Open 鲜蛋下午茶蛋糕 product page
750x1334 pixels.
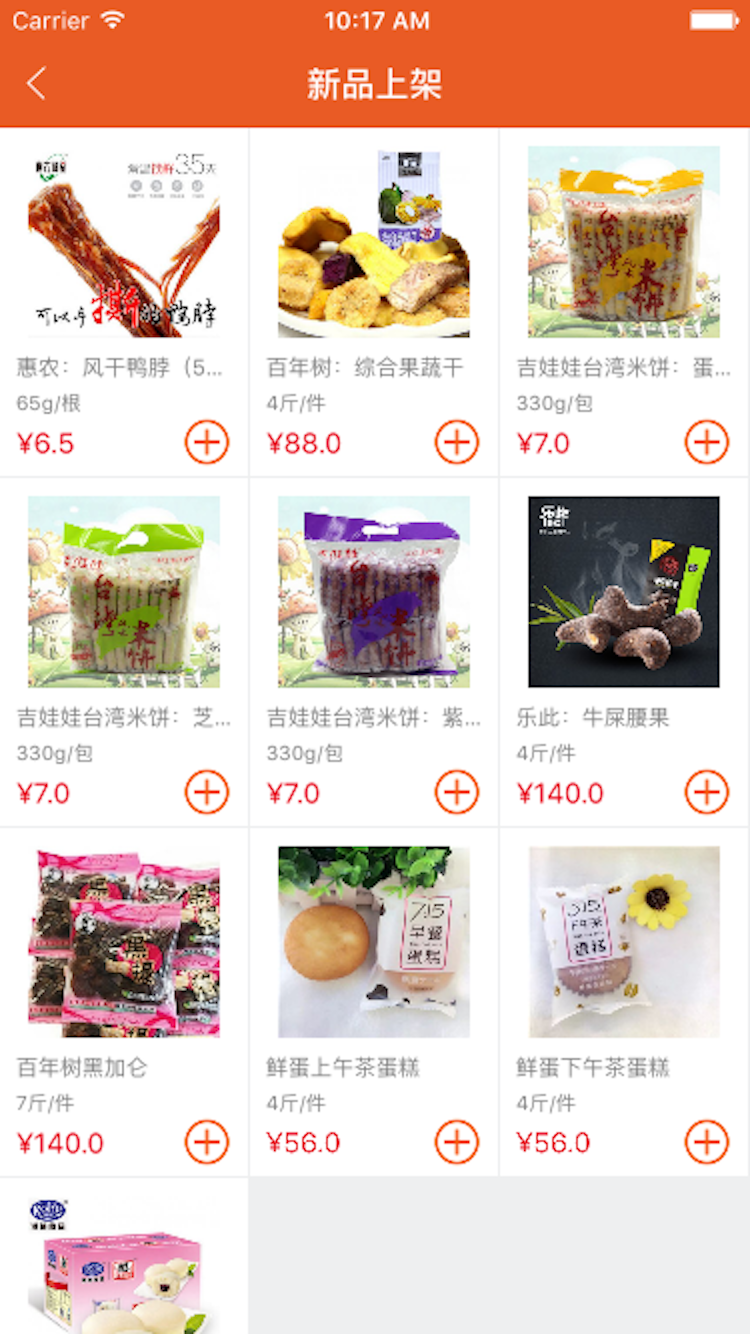(624, 942)
